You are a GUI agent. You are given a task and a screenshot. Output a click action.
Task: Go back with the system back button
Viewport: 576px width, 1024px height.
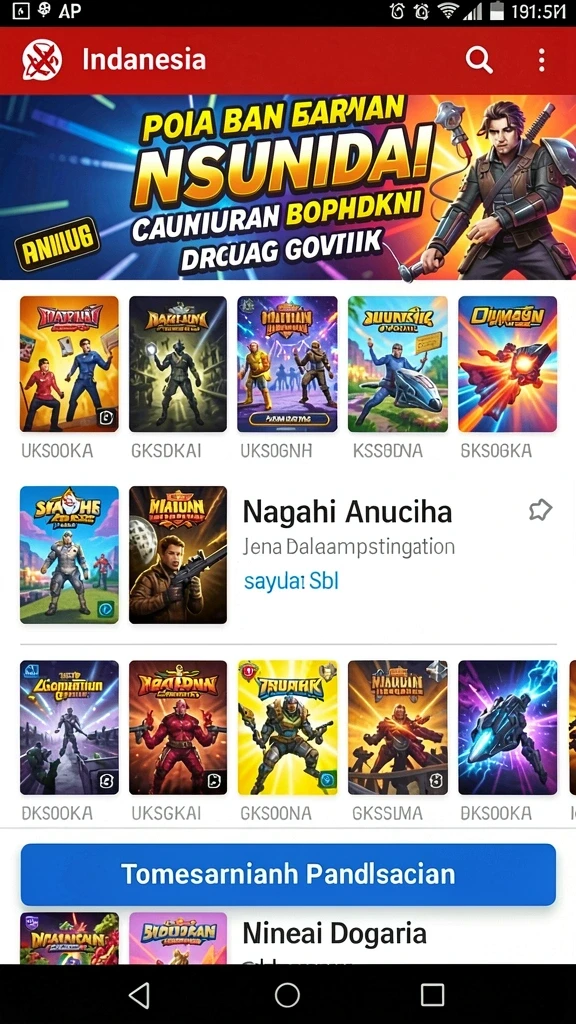pos(139,995)
